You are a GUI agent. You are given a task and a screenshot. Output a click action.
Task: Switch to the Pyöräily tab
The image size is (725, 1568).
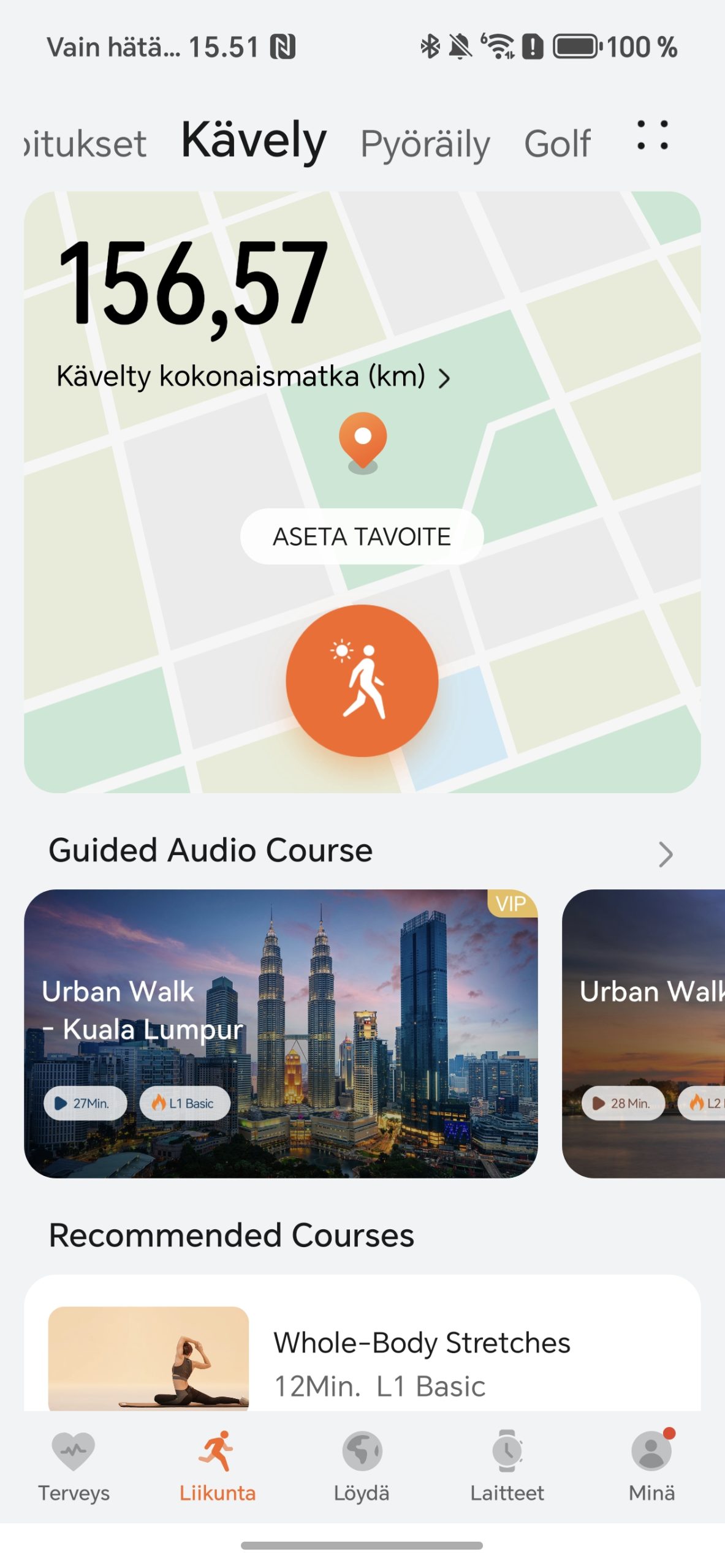pos(425,144)
